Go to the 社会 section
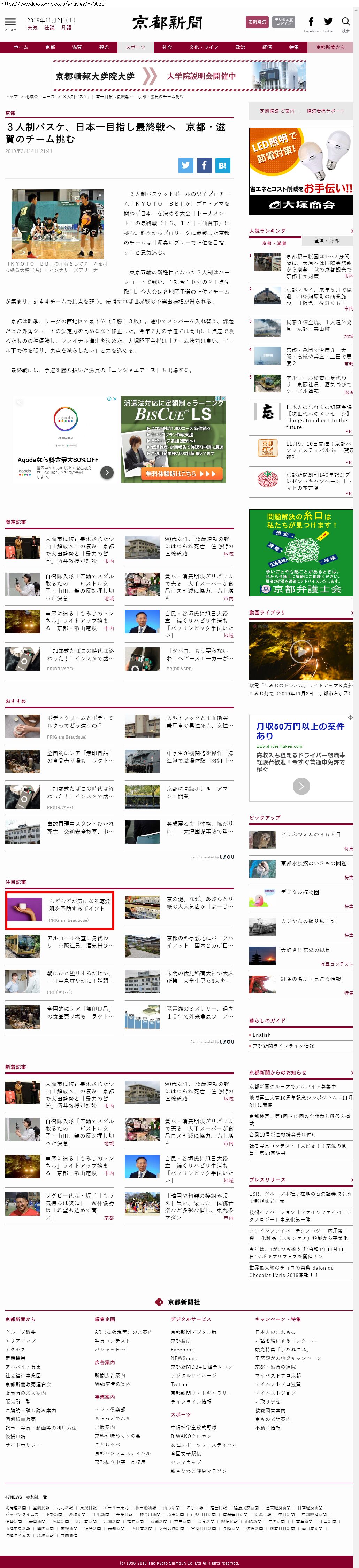The width and height of the screenshot is (359, 1568). [x=167, y=47]
